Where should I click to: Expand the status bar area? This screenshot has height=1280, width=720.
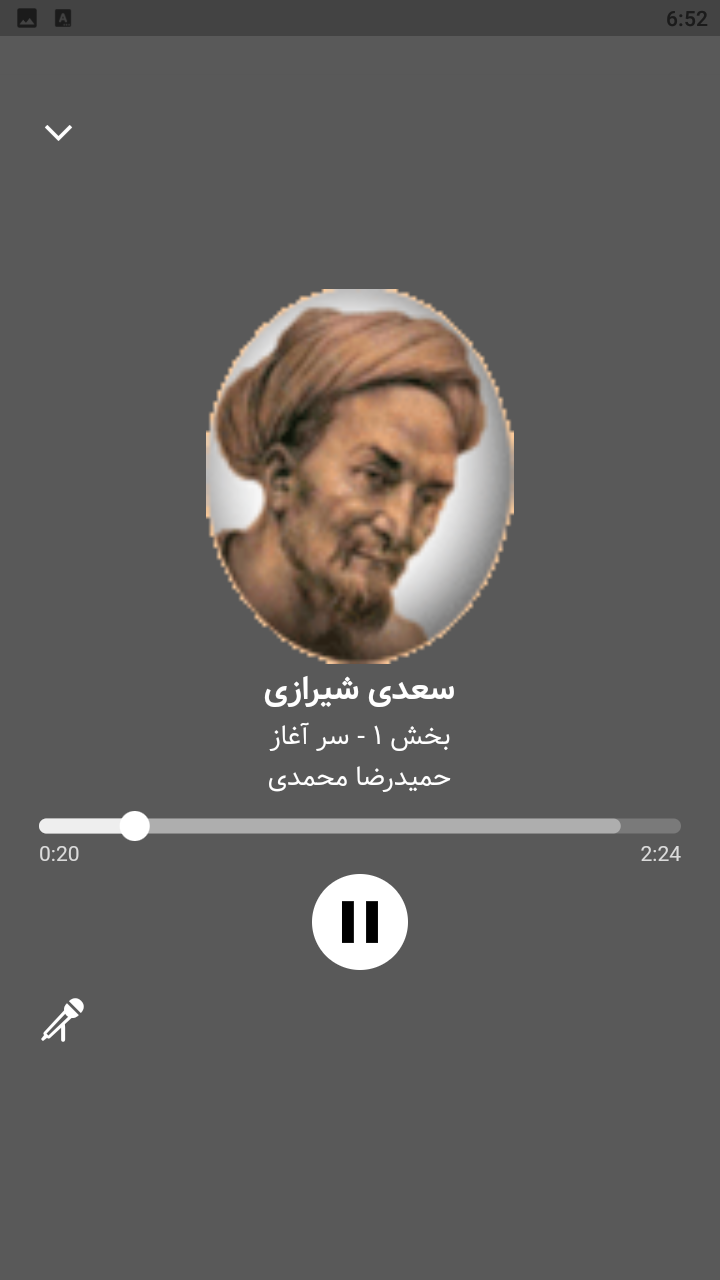click(360, 17)
